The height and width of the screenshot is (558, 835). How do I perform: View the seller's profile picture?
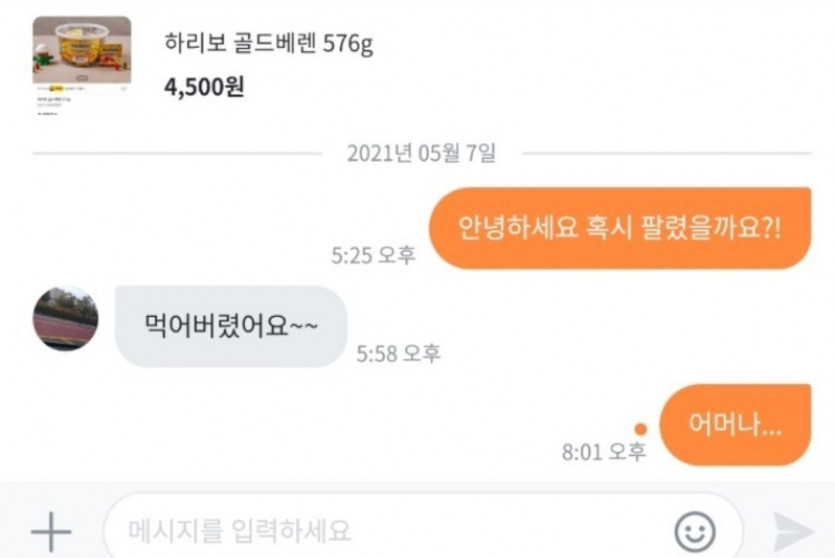tap(66, 318)
